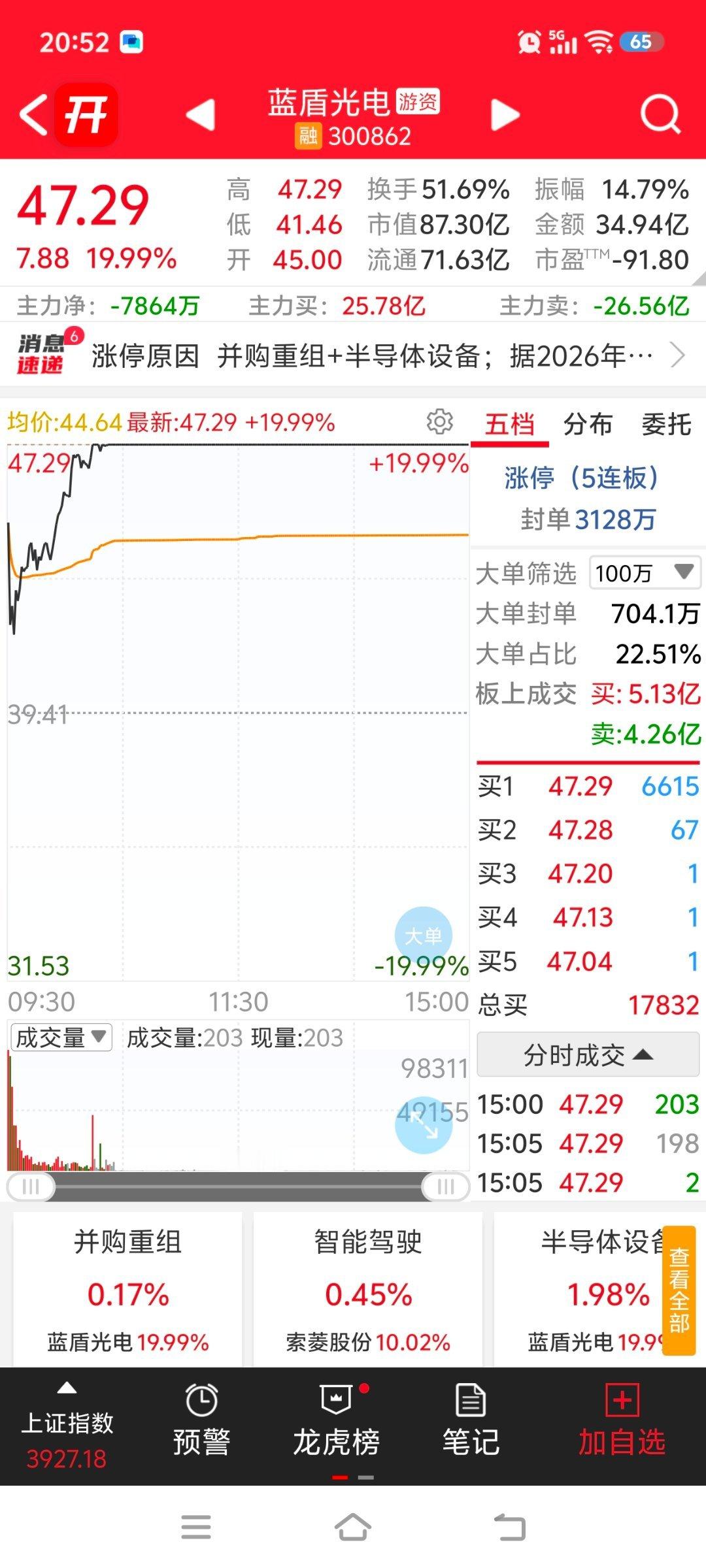Go back with the top-left arrow
This screenshot has width=706, height=1568.
(x=34, y=114)
